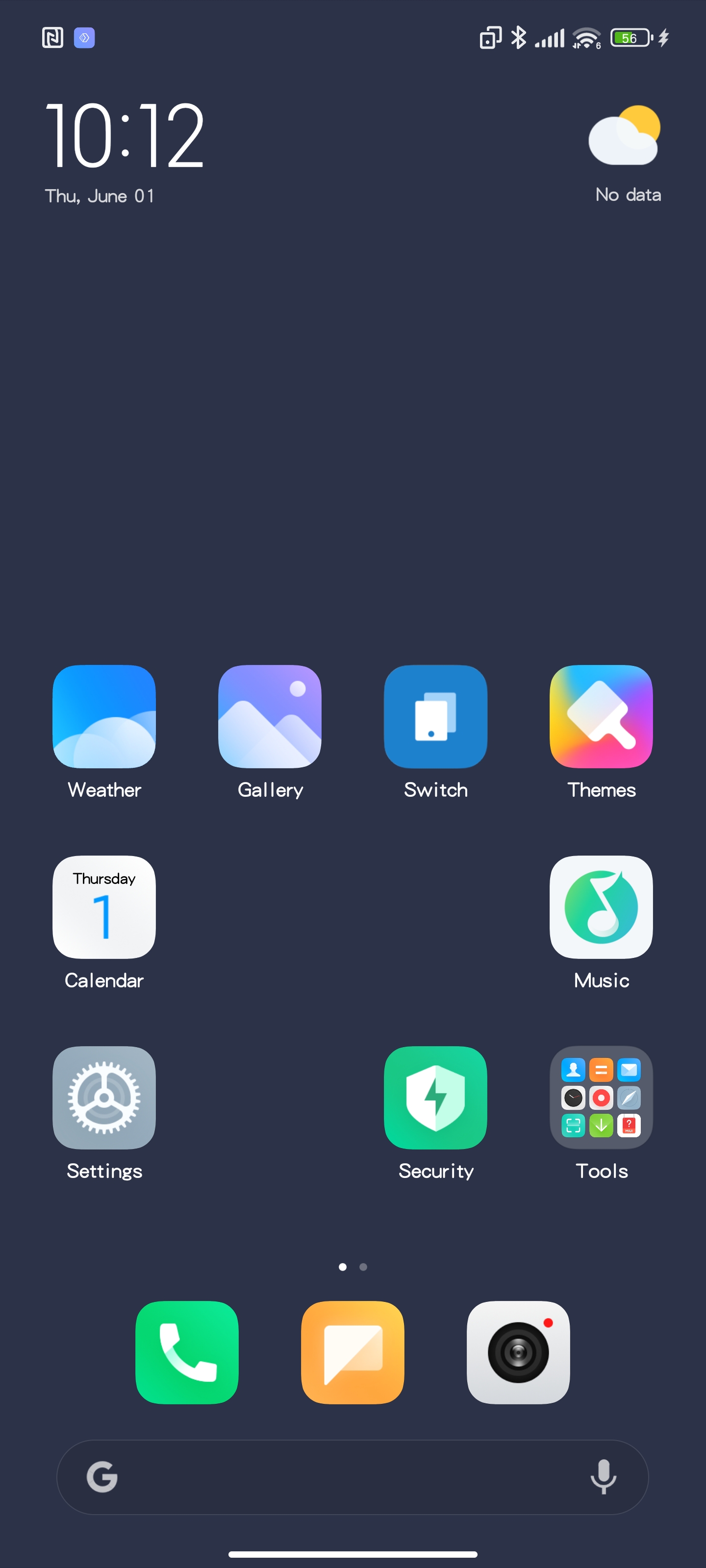Viewport: 706px width, 1568px height.
Task: Start voice search with the microphone
Action: (604, 1477)
